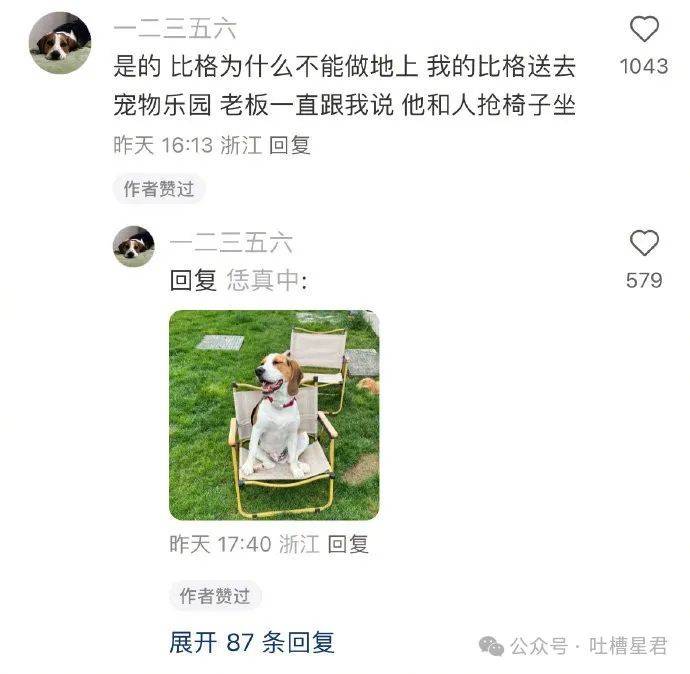Open the avatar beside the 579-like reply
The width and height of the screenshot is (690, 674).
(134, 246)
